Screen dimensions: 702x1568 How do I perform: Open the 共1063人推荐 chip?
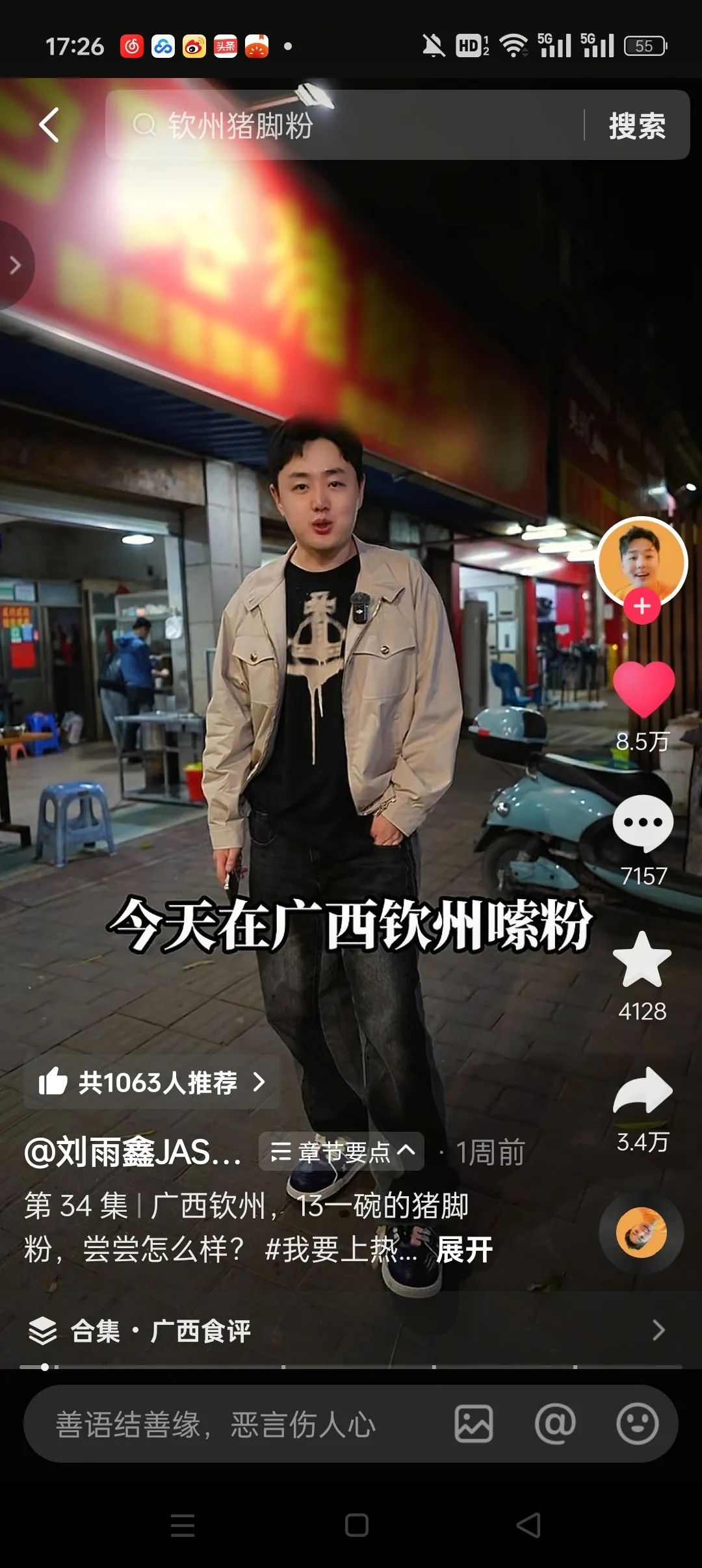[x=151, y=1082]
